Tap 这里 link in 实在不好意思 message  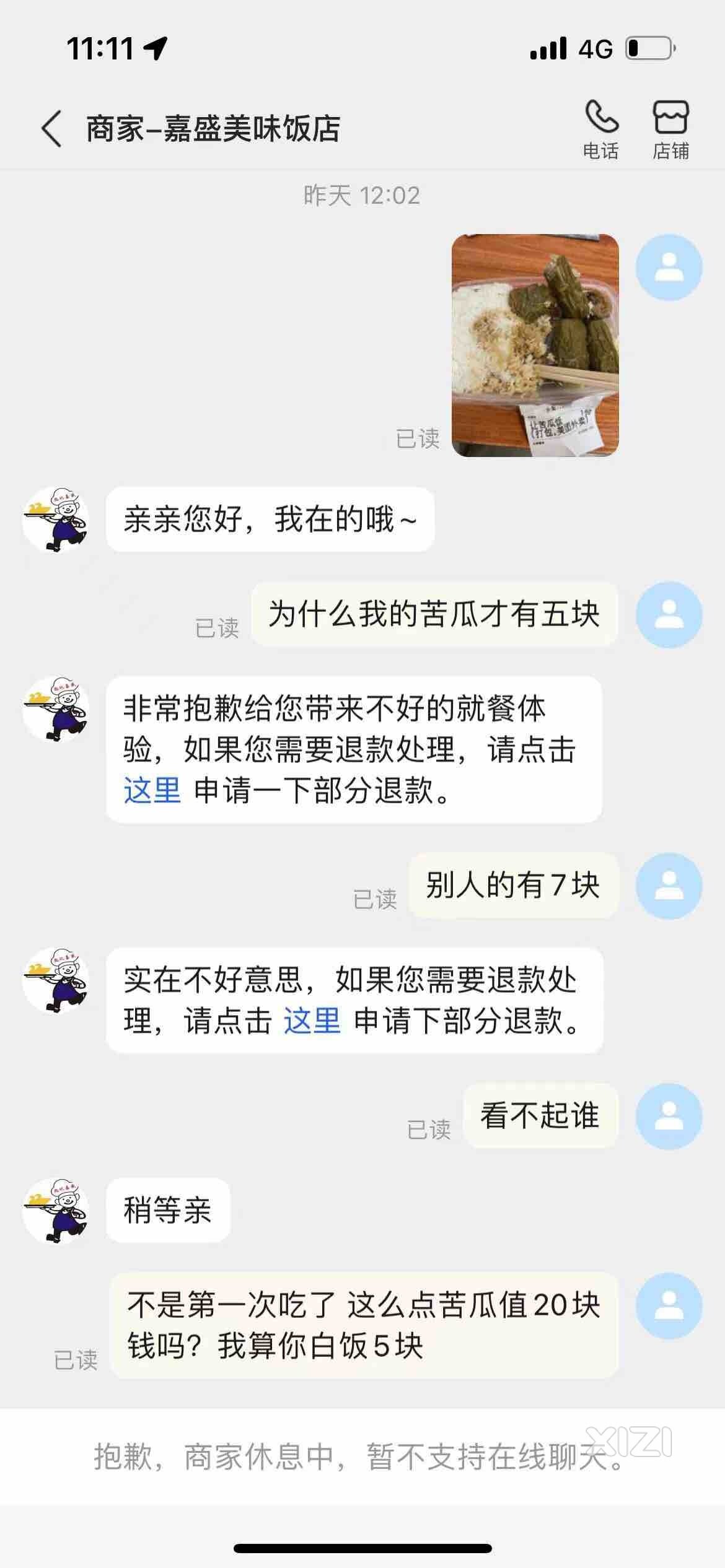[x=312, y=1021]
